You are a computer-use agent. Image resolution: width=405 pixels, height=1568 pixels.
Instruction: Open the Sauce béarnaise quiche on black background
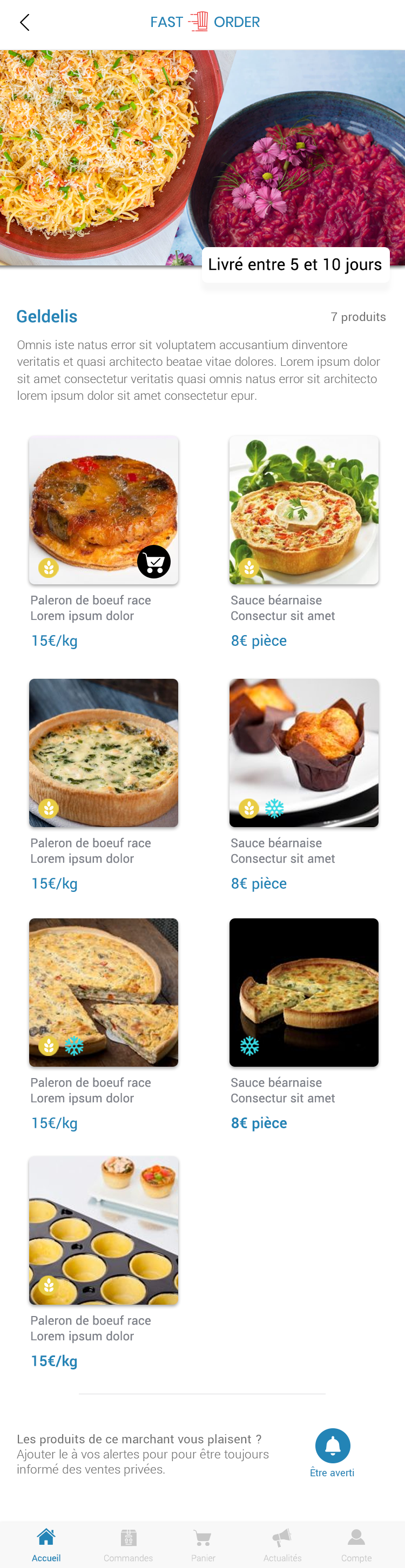click(304, 992)
